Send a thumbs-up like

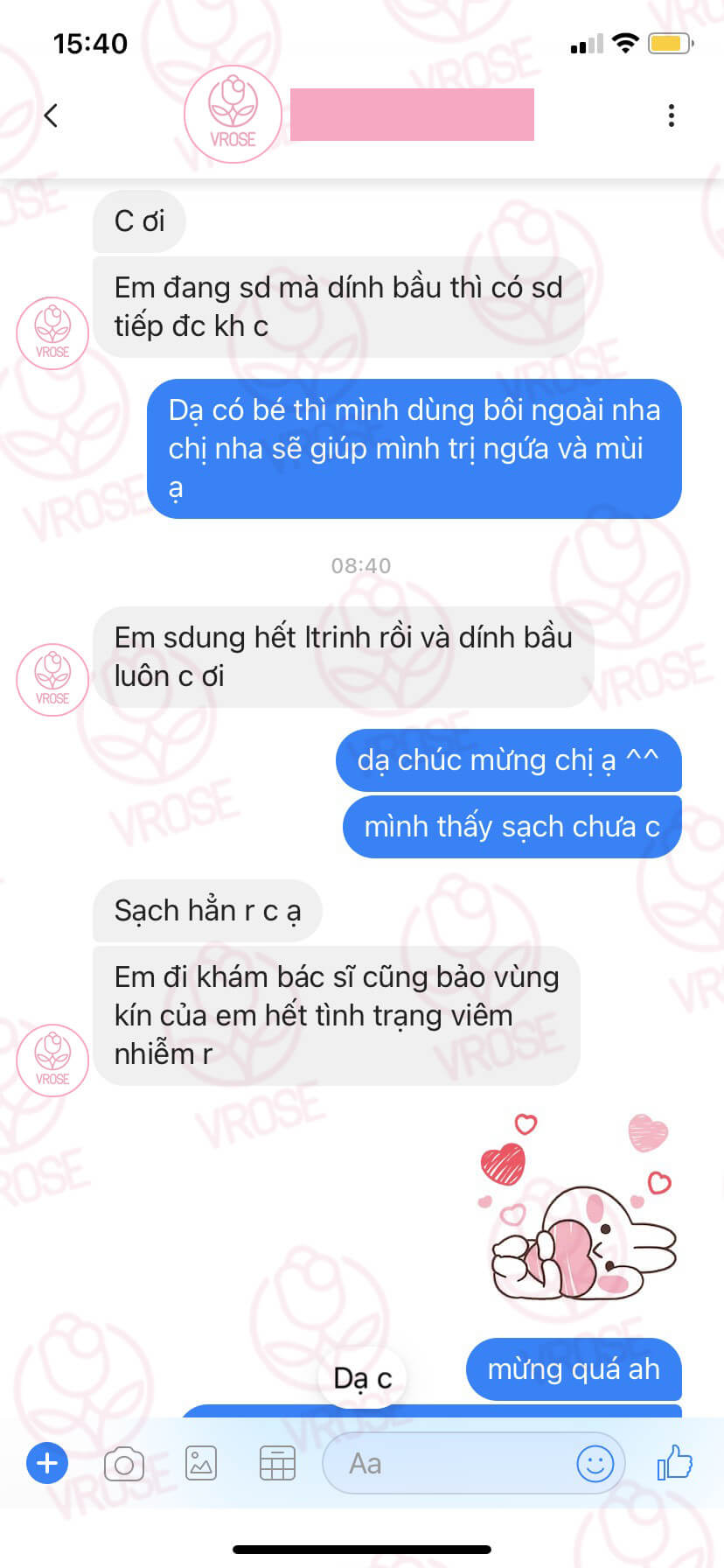[674, 1462]
